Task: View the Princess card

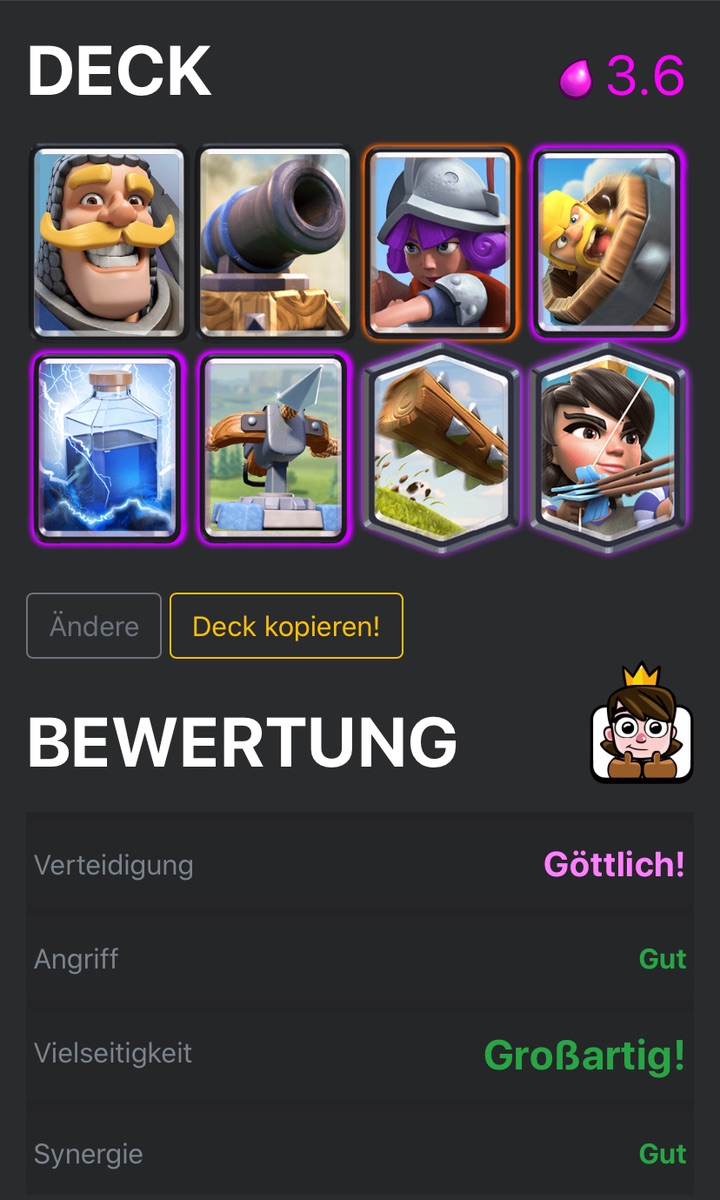Action: click(607, 448)
